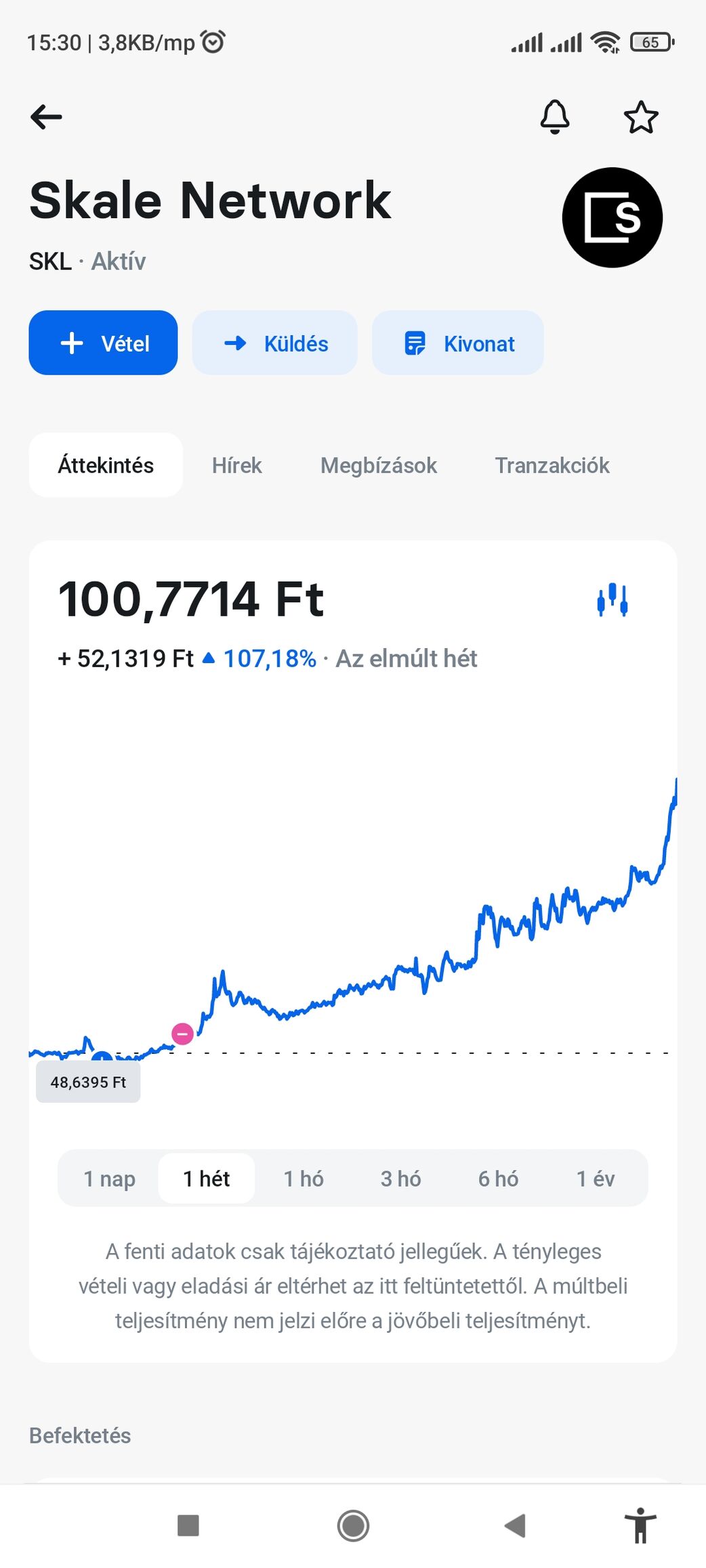Image resolution: width=706 pixels, height=1568 pixels.
Task: Open Küldés to send SKL
Action: point(274,343)
